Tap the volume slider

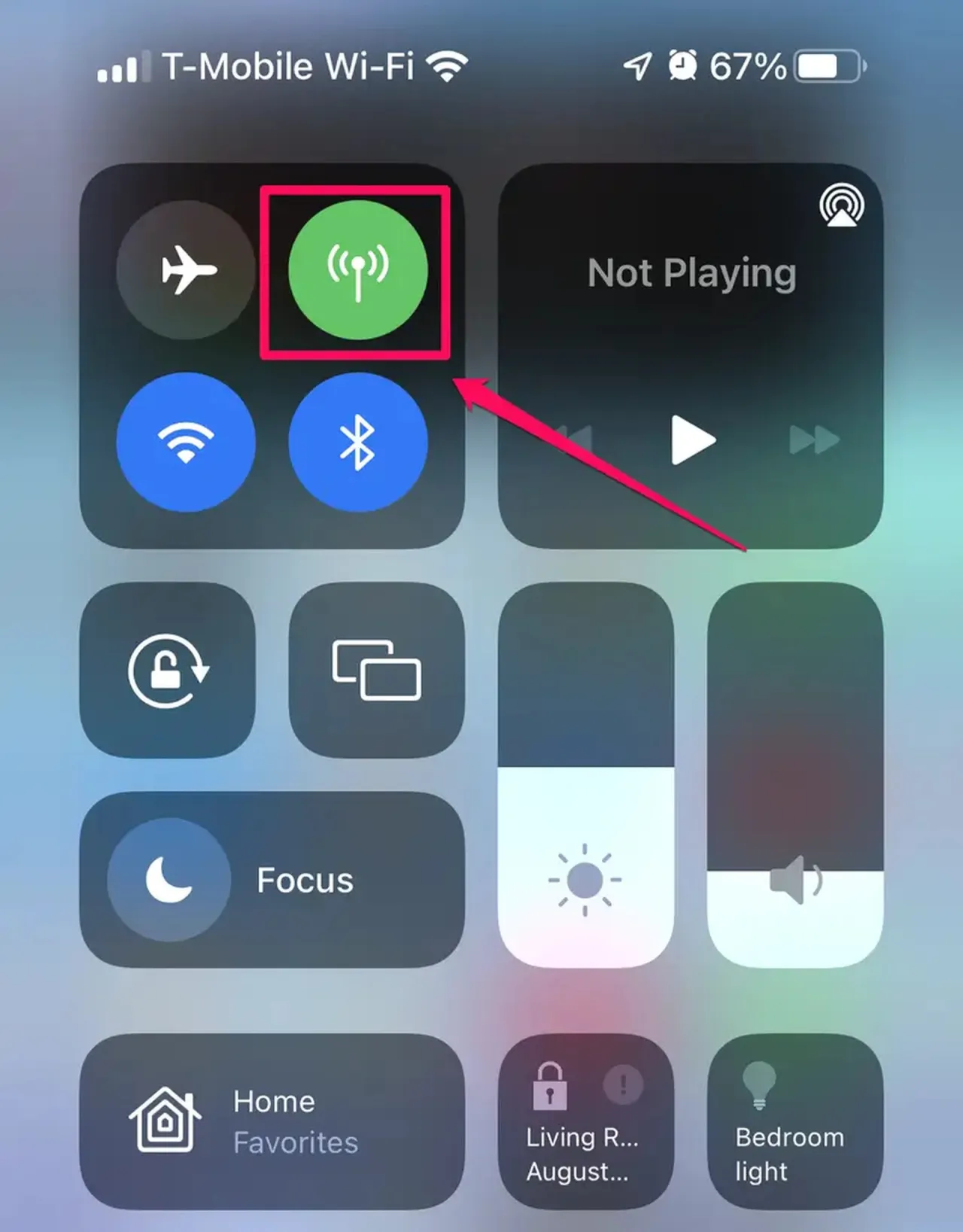(795, 775)
